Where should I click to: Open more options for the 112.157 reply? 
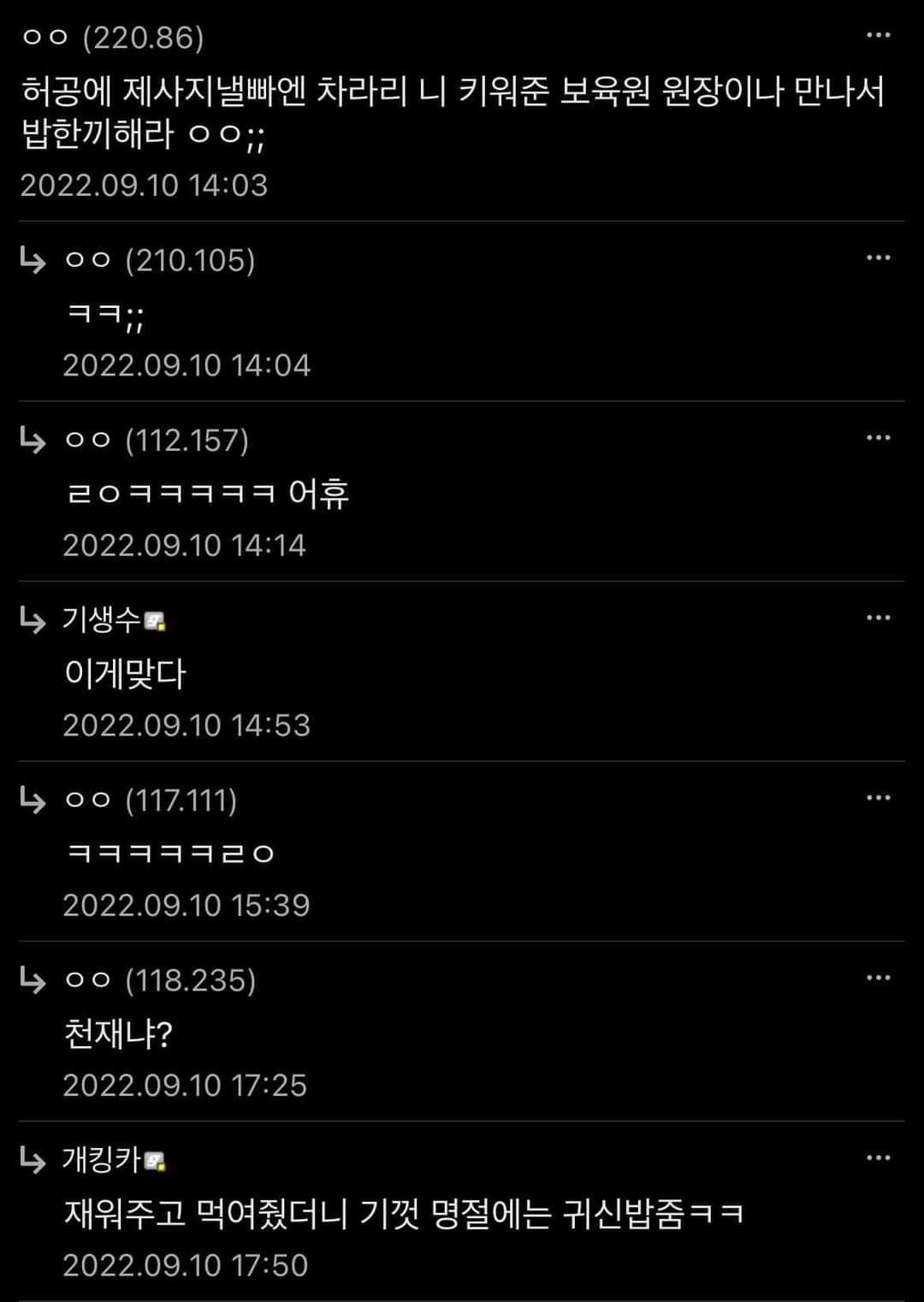tap(879, 437)
